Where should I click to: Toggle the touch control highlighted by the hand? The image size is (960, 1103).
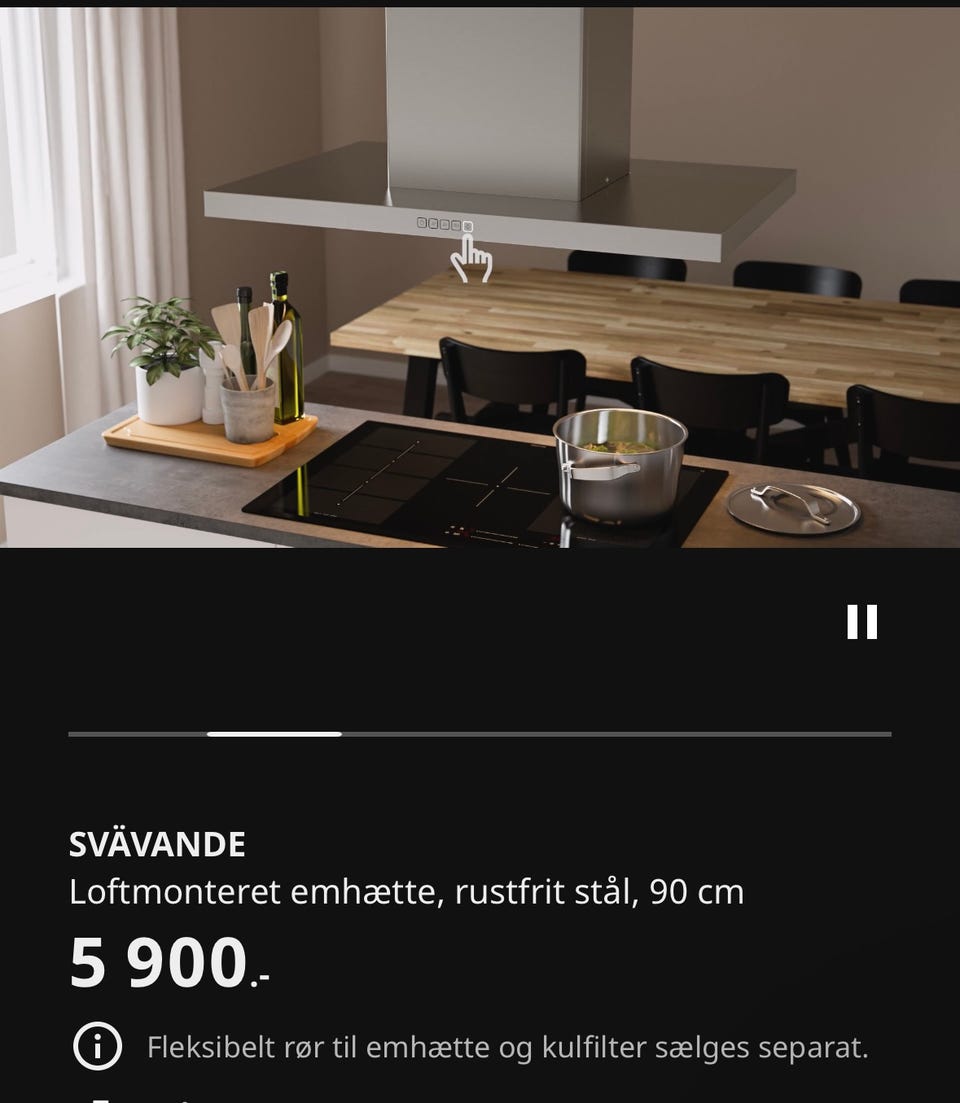(467, 224)
